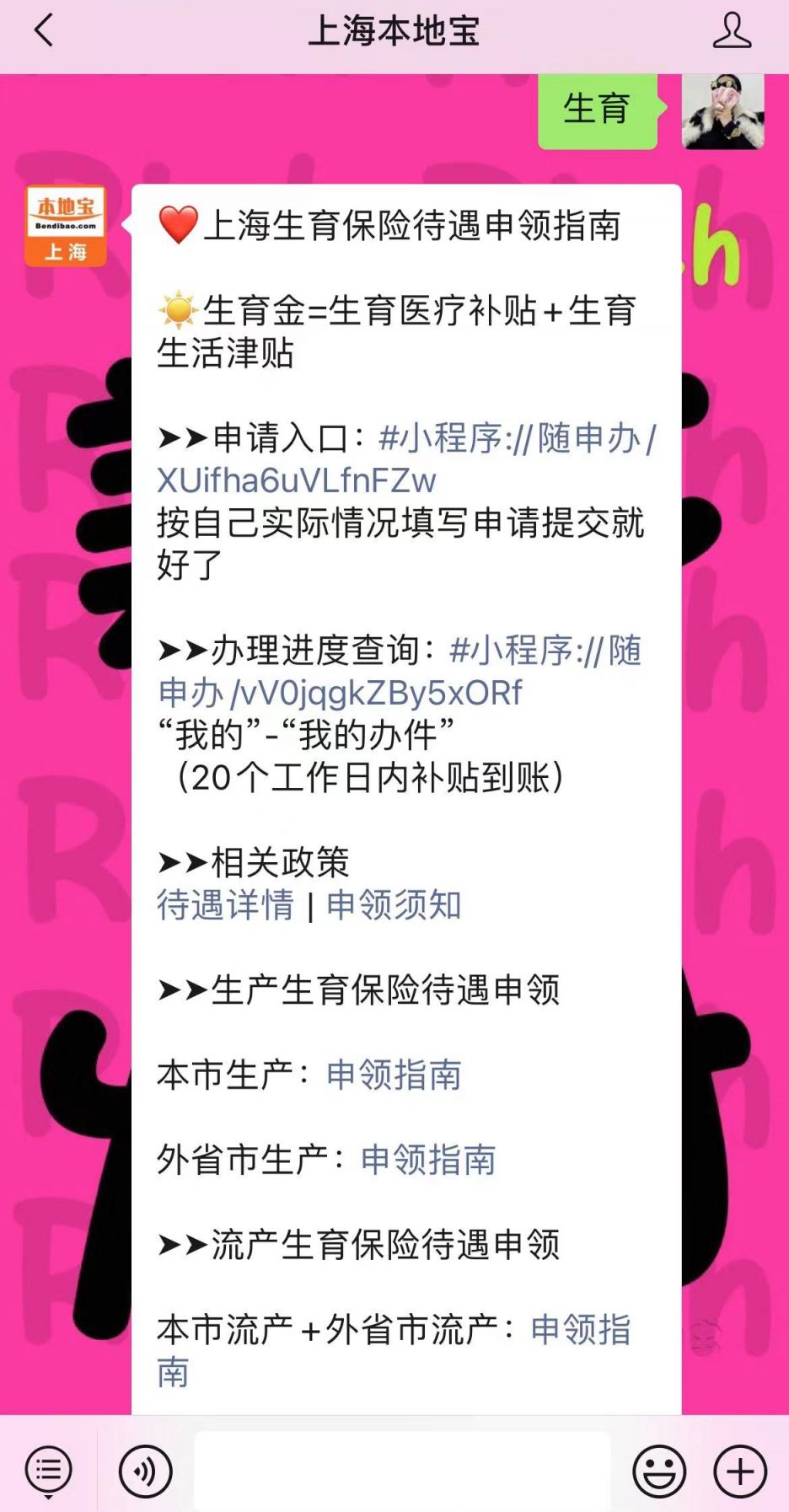
Task: Tap my own avatar beside 生育 message
Action: [x=722, y=111]
